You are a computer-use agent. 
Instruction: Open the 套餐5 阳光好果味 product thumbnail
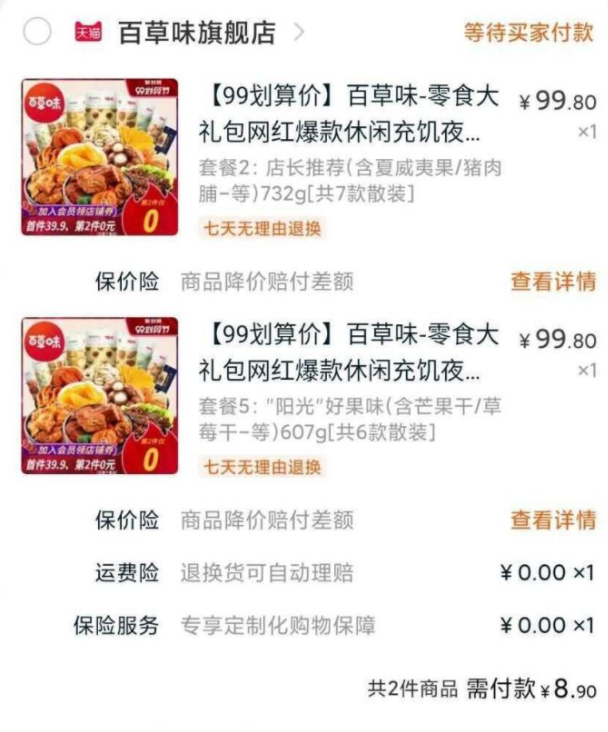[x=99, y=396]
